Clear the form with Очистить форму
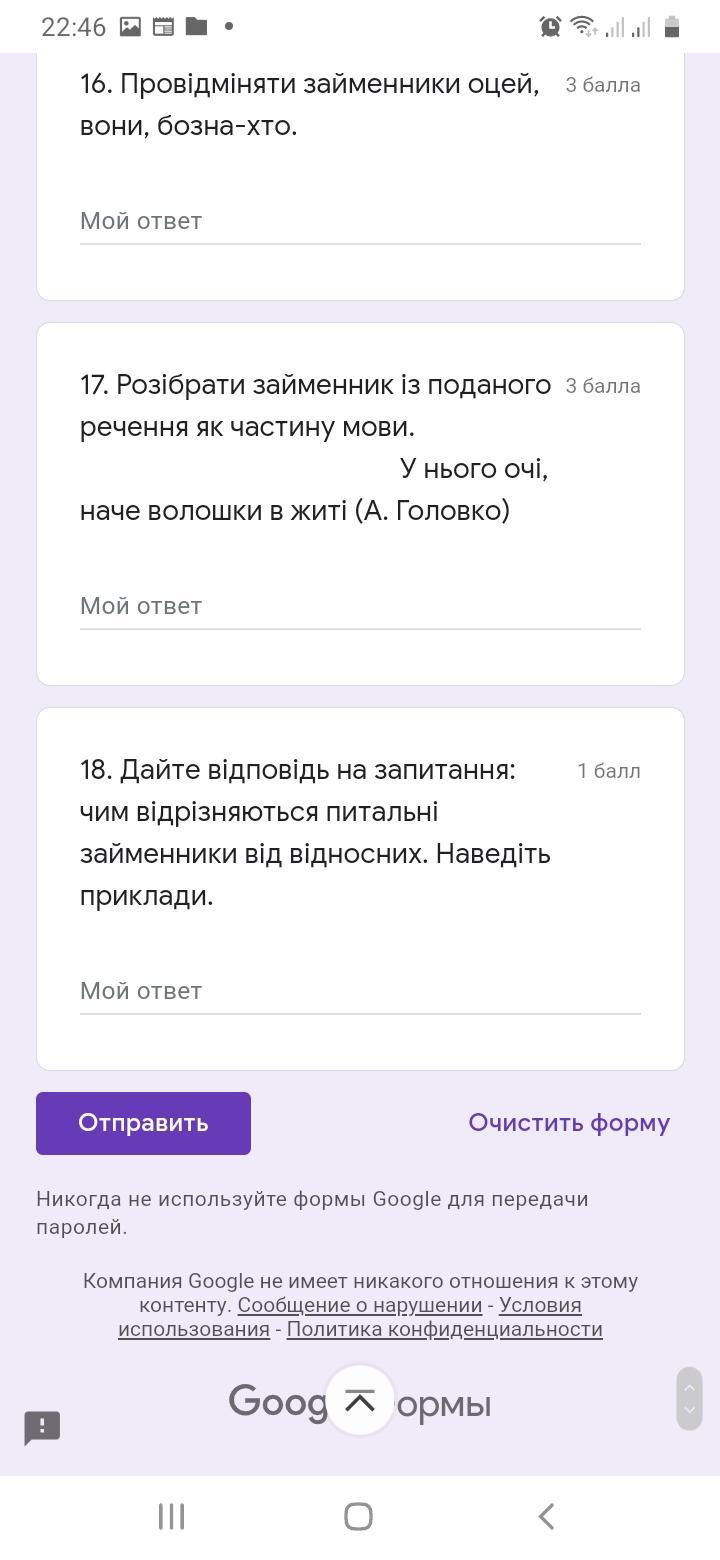Viewport: 720px width, 1560px height. tap(569, 1123)
